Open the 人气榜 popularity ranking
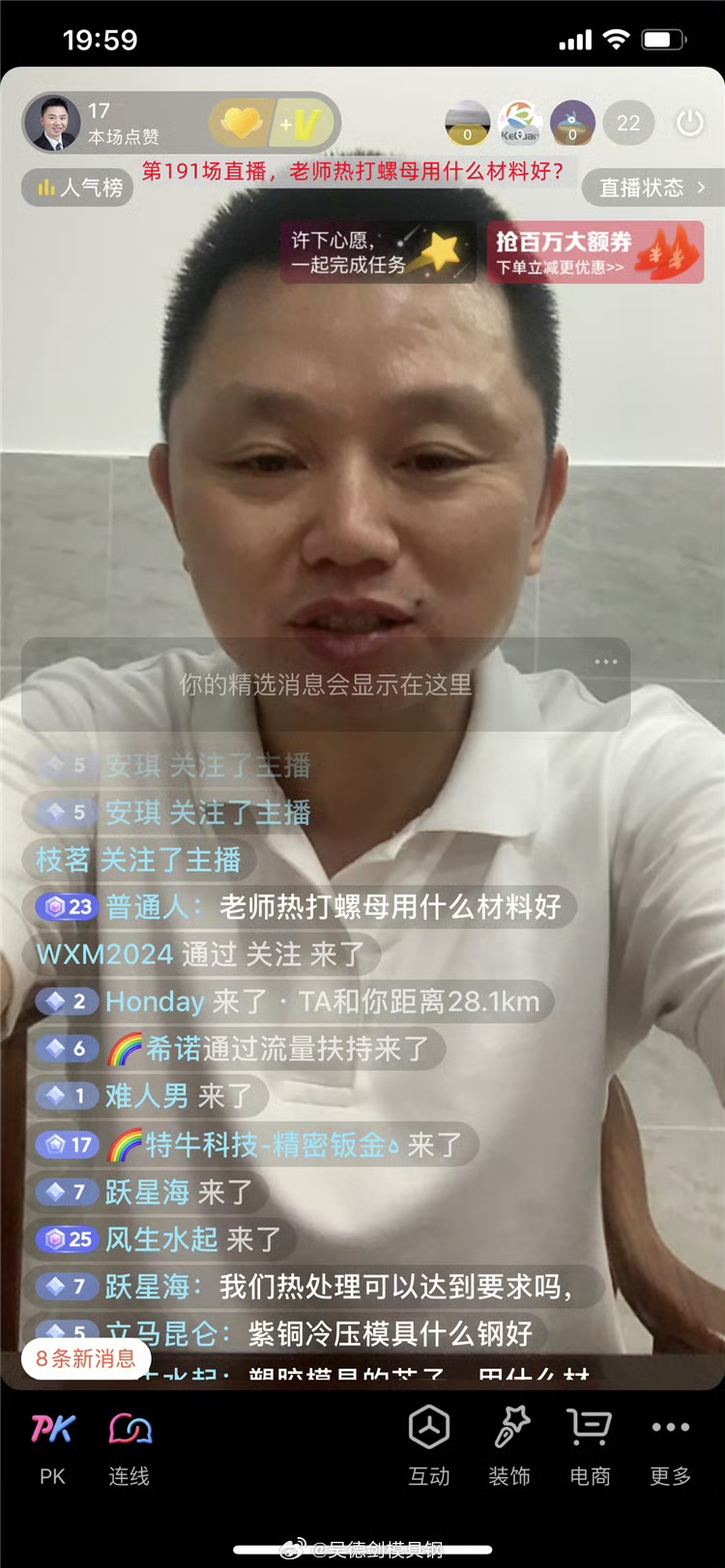 pos(78,187)
